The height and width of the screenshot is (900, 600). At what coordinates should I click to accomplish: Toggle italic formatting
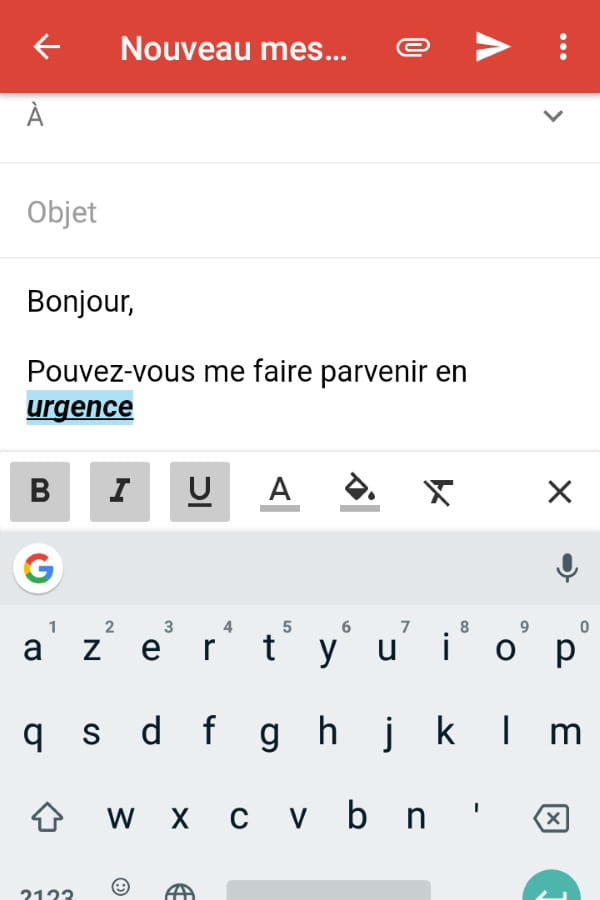[120, 491]
